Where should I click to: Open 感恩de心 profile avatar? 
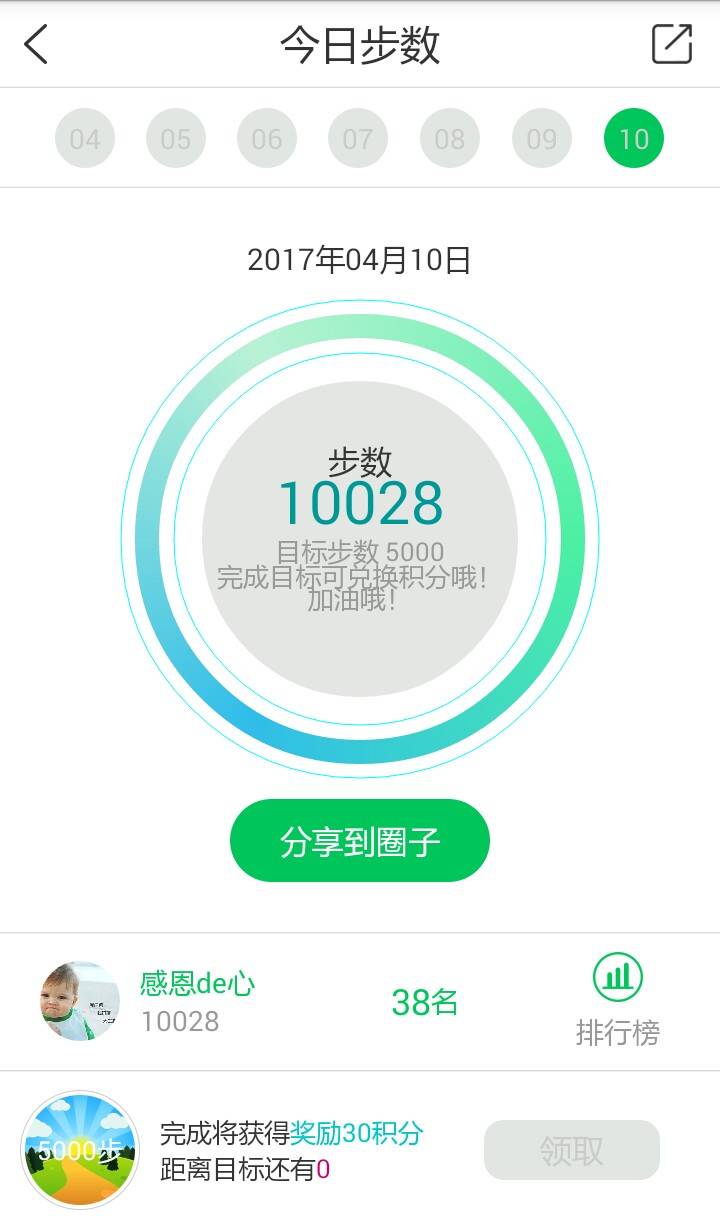click(80, 1001)
